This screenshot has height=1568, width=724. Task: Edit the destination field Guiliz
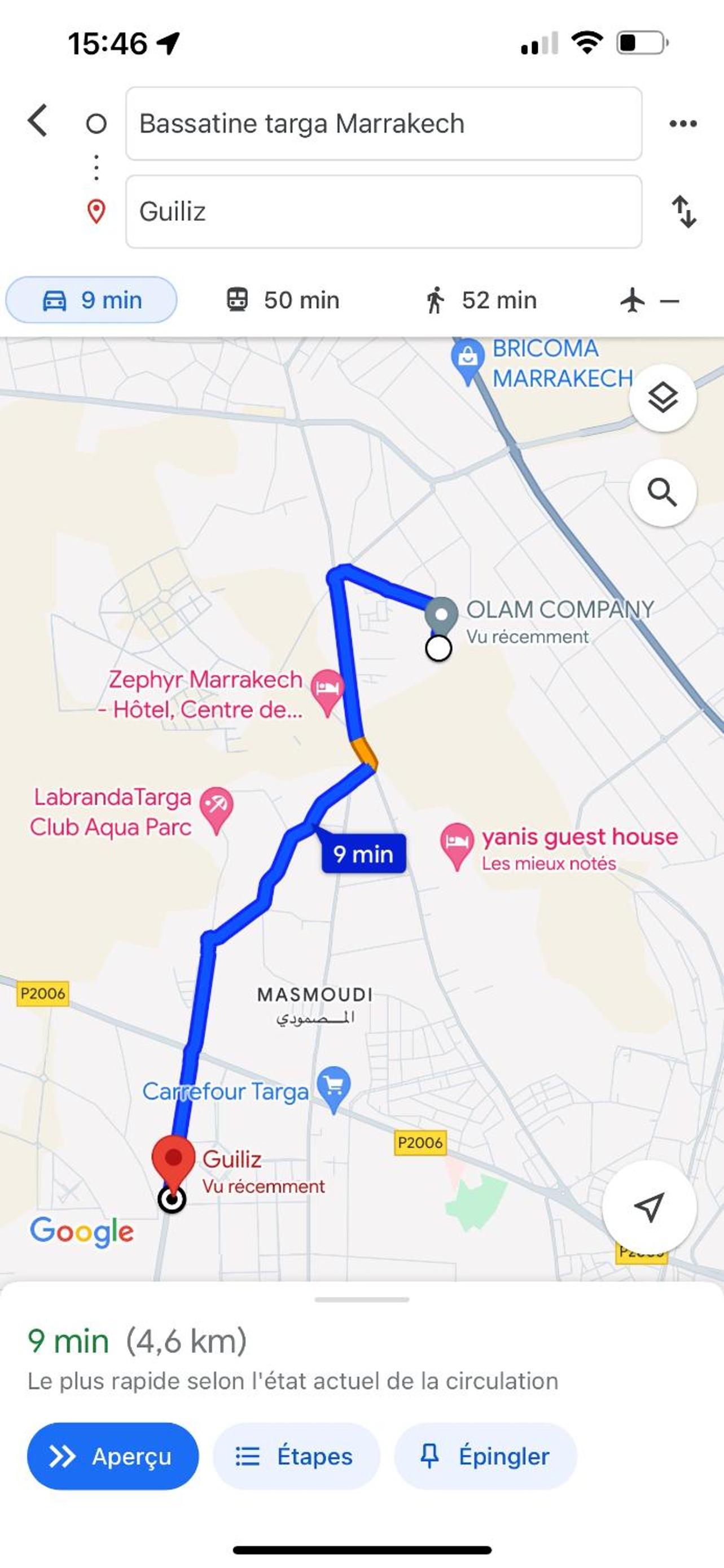[384, 211]
